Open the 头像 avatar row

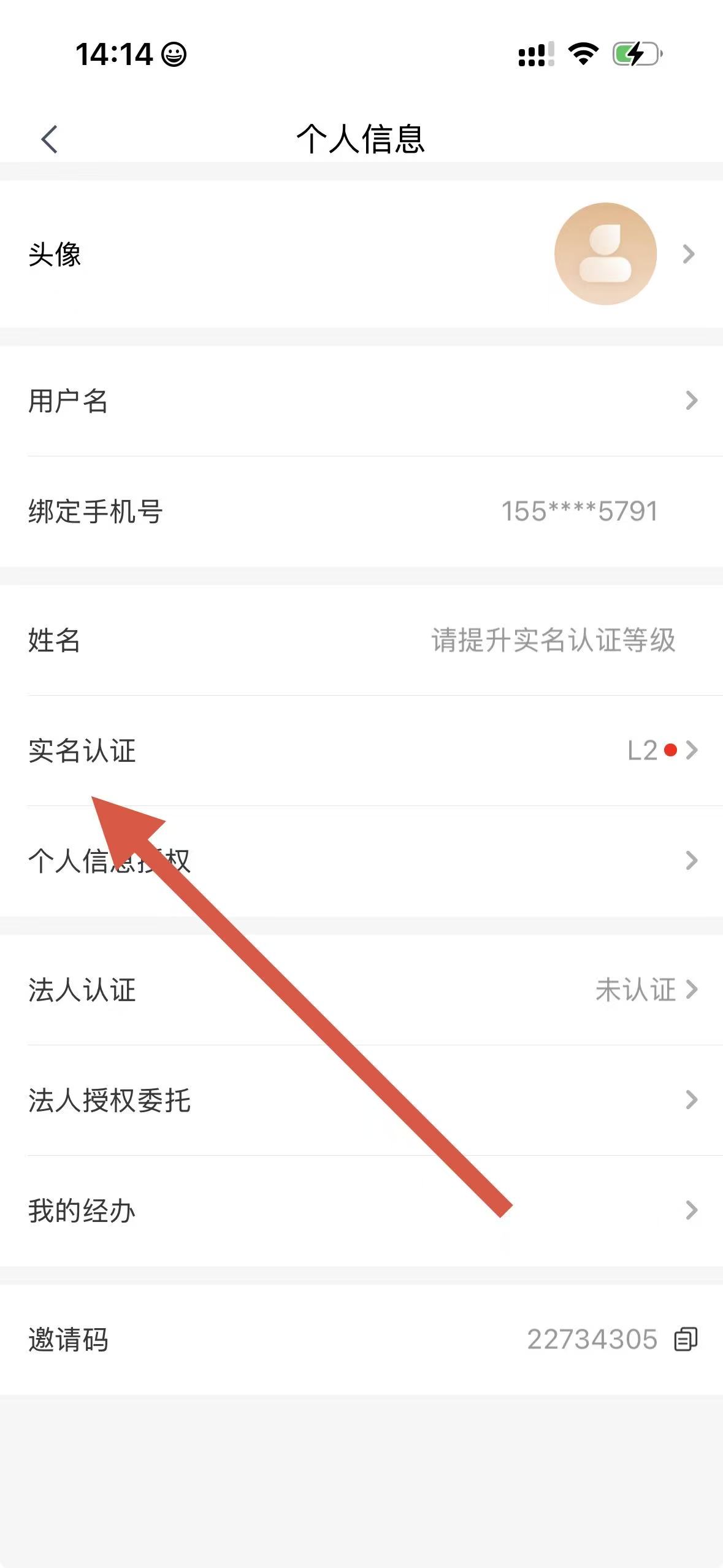361,254
